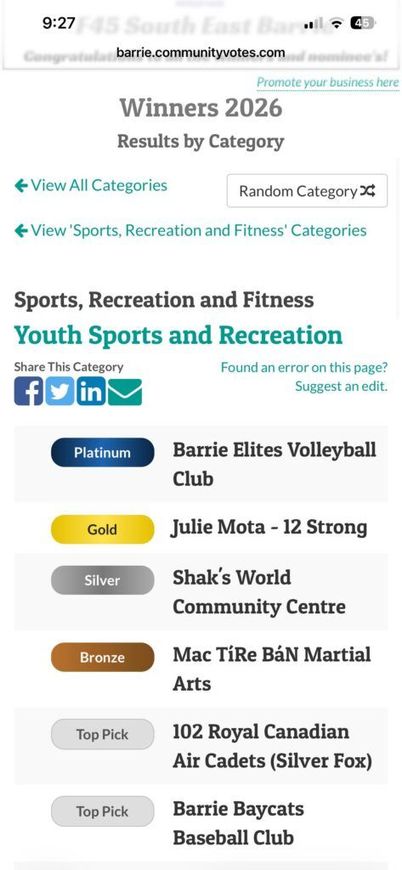
Task: View 'Sports, Recreation and Fitness' categories
Action: pos(191,230)
